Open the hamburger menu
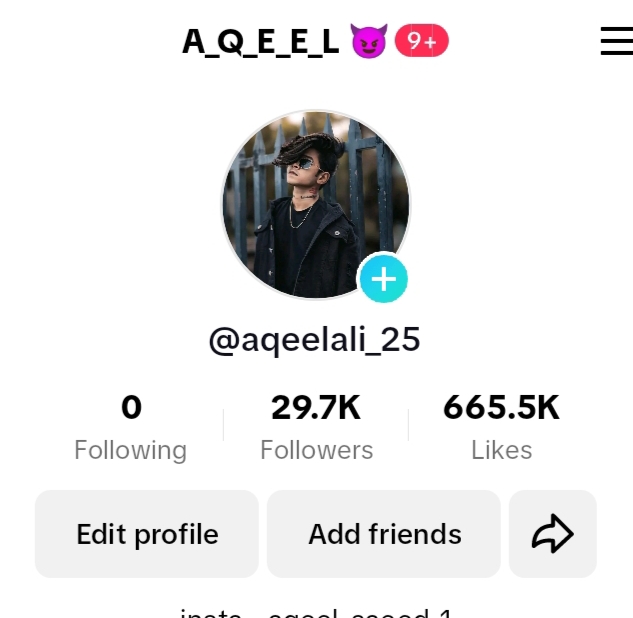The height and width of the screenshot is (618, 633). [x=615, y=41]
